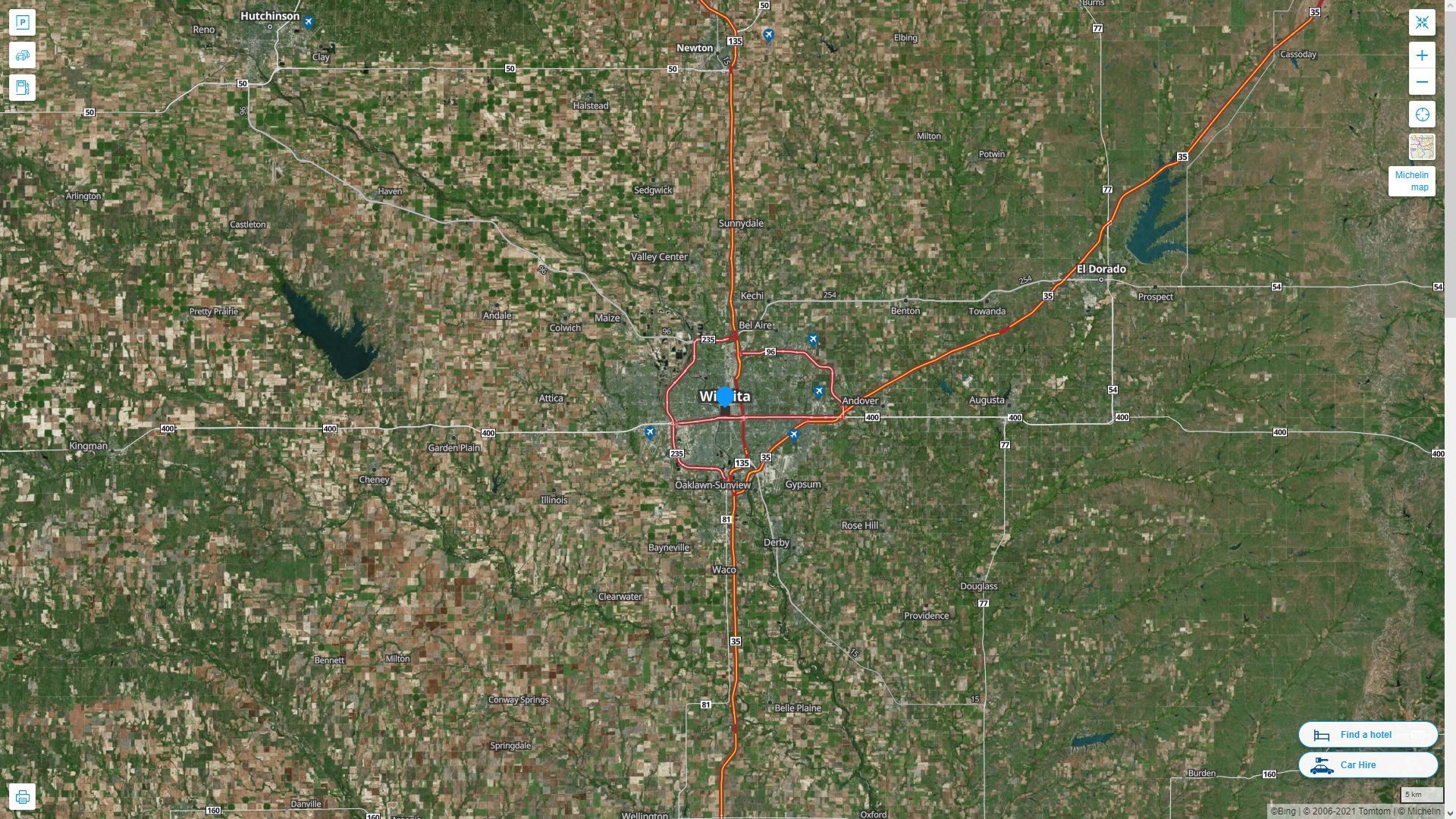Show petrol stations on the map
The width and height of the screenshot is (1456, 819).
[x=22, y=88]
